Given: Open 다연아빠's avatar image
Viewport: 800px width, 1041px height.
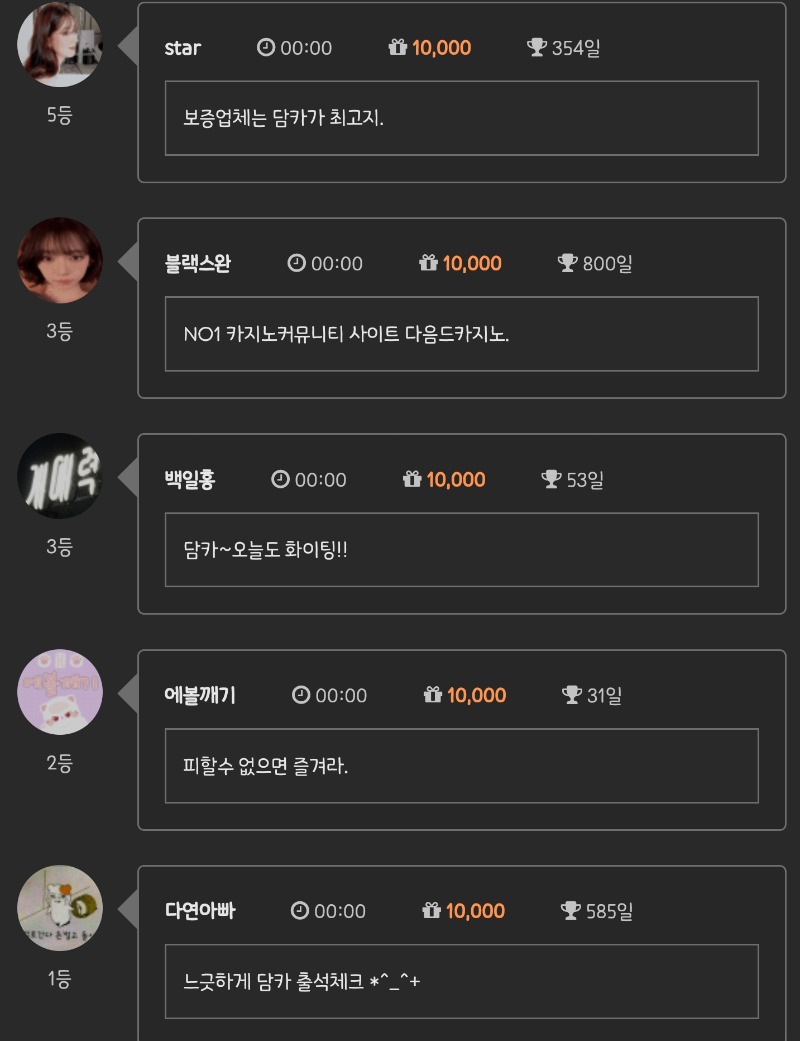Looking at the screenshot, I should [60, 908].
